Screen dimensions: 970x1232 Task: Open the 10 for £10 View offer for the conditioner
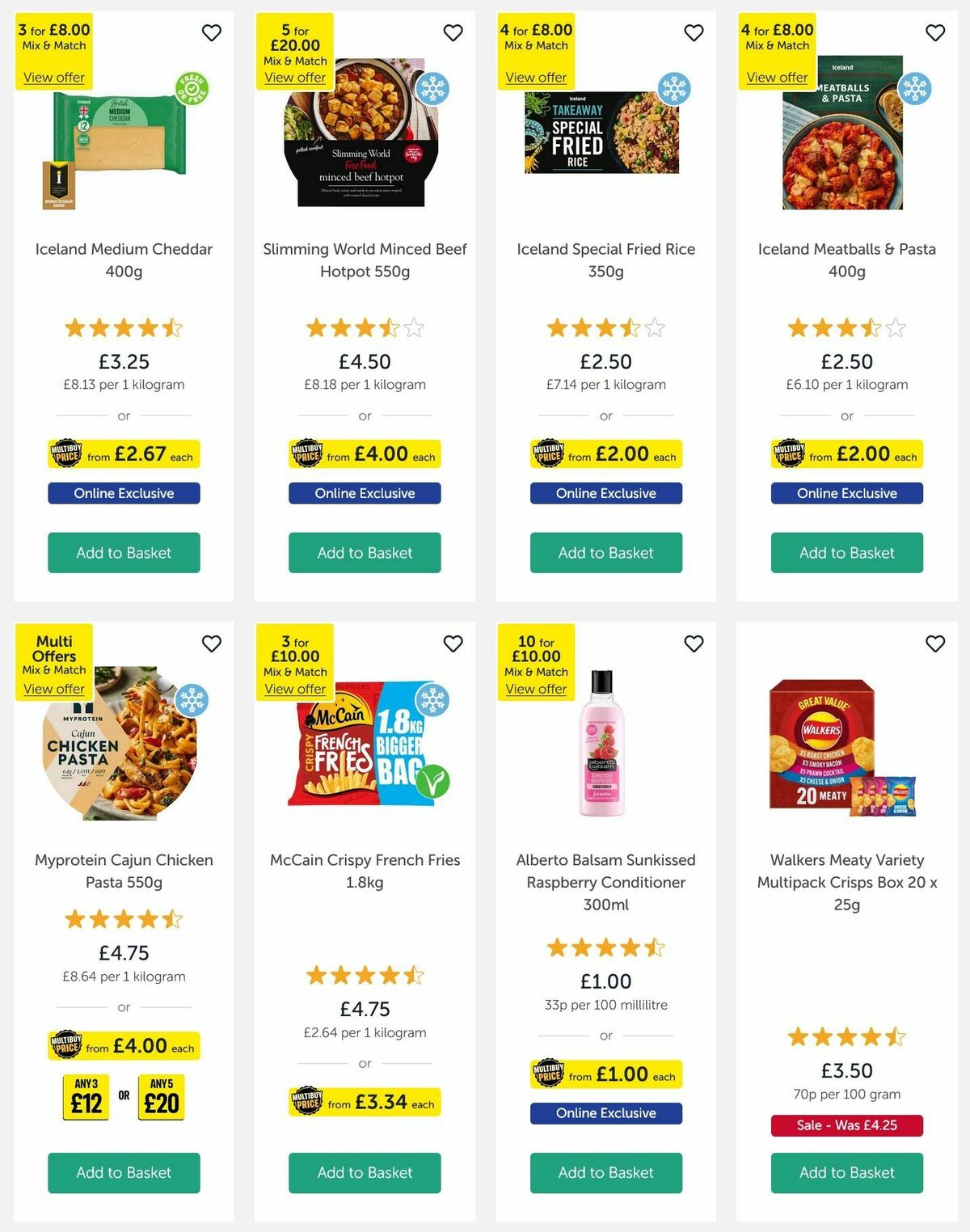(x=536, y=689)
